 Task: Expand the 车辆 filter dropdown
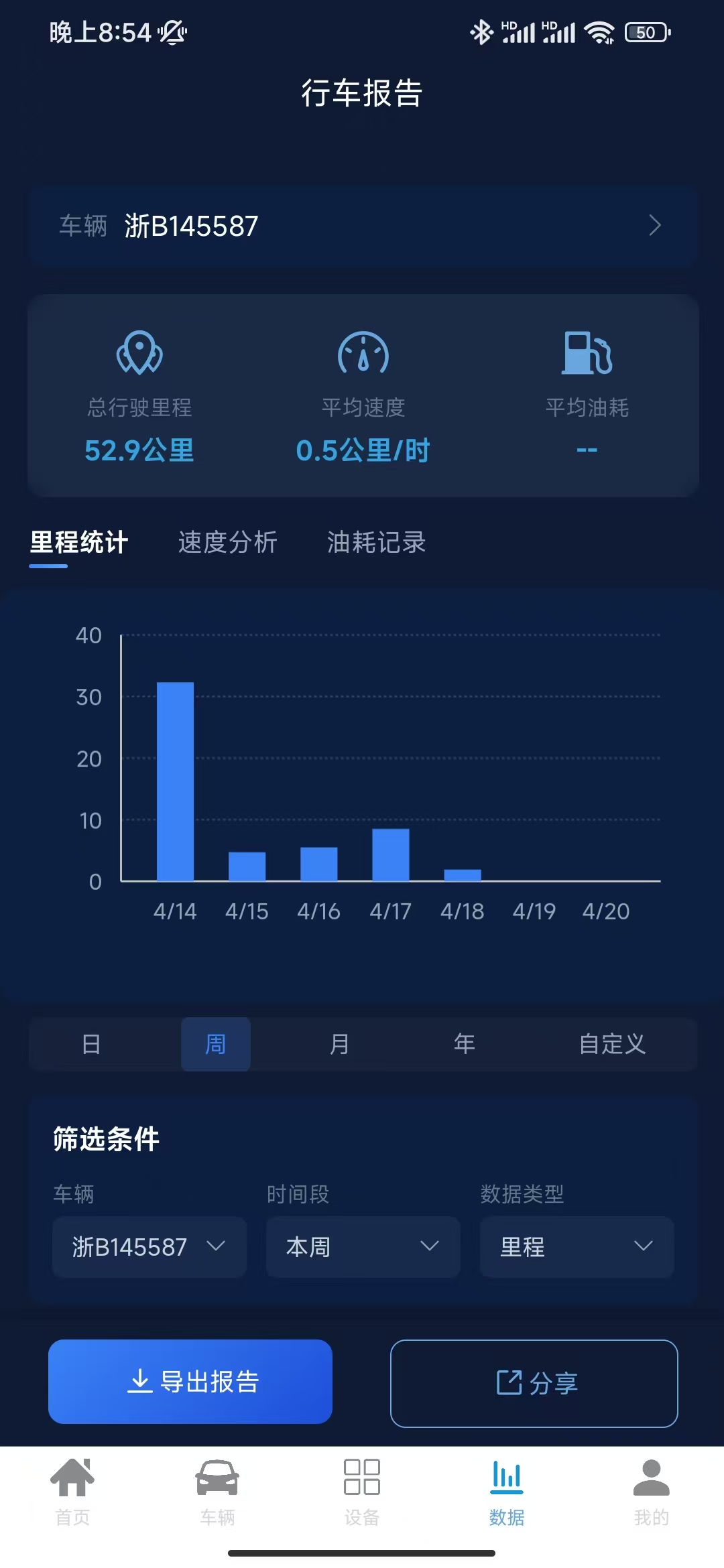coord(149,1246)
